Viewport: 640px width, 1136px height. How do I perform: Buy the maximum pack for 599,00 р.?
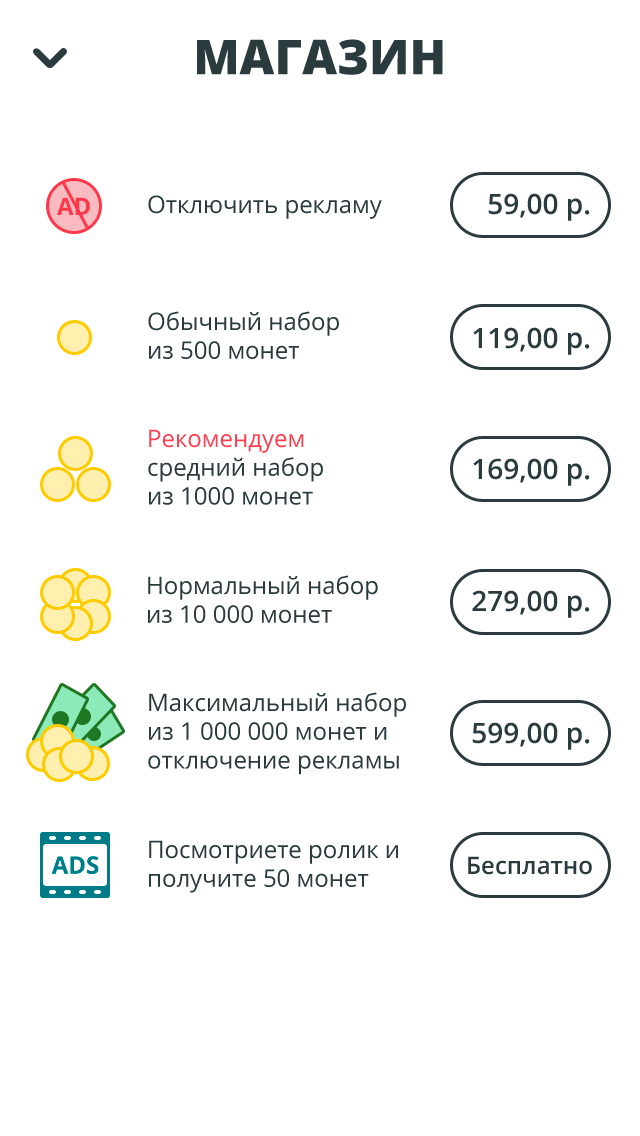[x=530, y=733]
